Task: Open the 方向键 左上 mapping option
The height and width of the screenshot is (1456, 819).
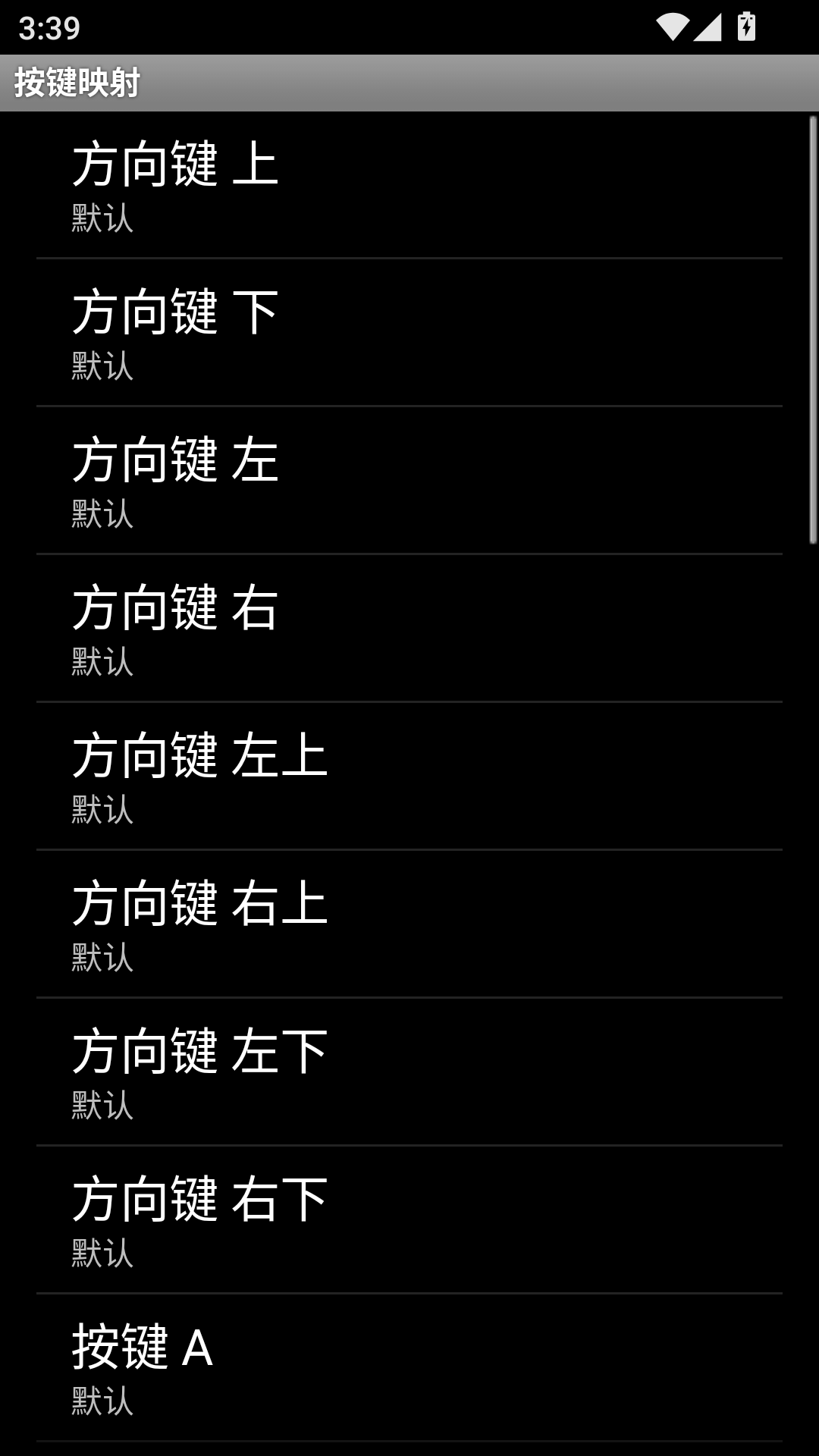Action: (x=409, y=777)
